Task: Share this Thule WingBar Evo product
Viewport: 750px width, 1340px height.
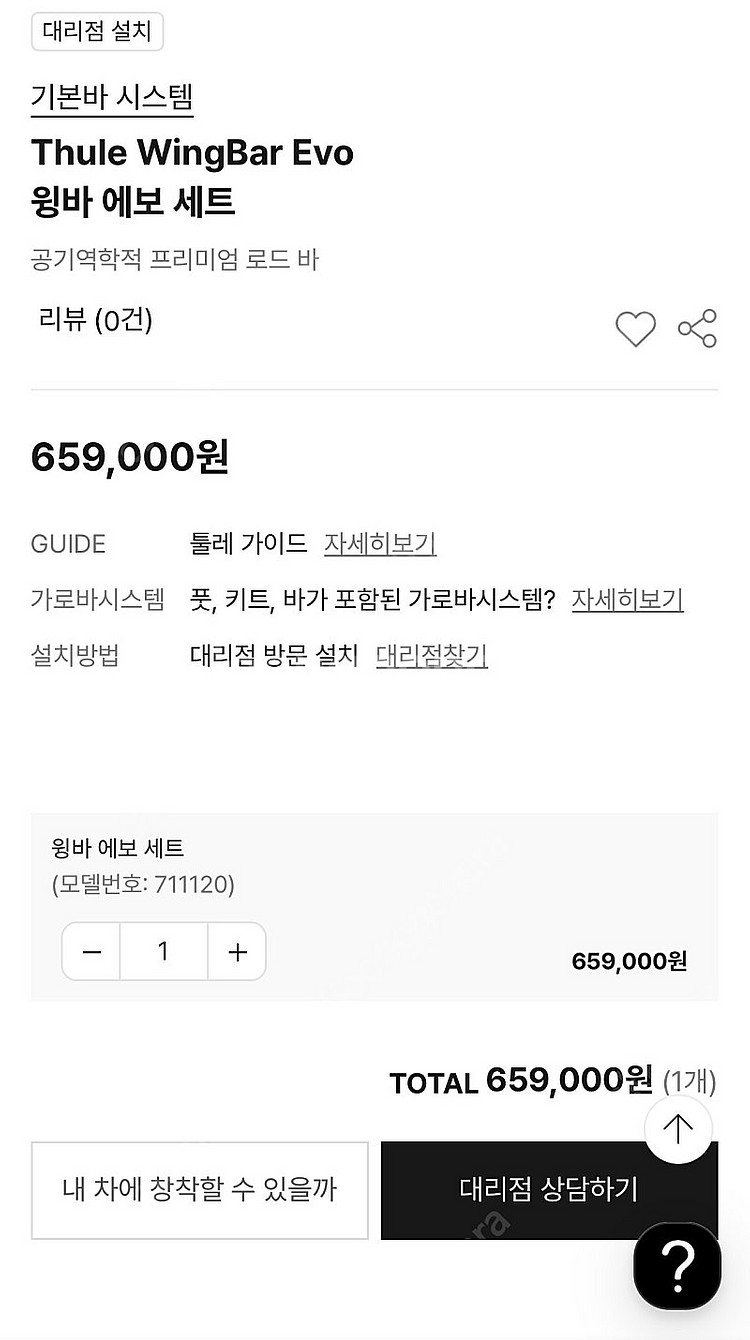Action: pyautogui.click(x=697, y=329)
